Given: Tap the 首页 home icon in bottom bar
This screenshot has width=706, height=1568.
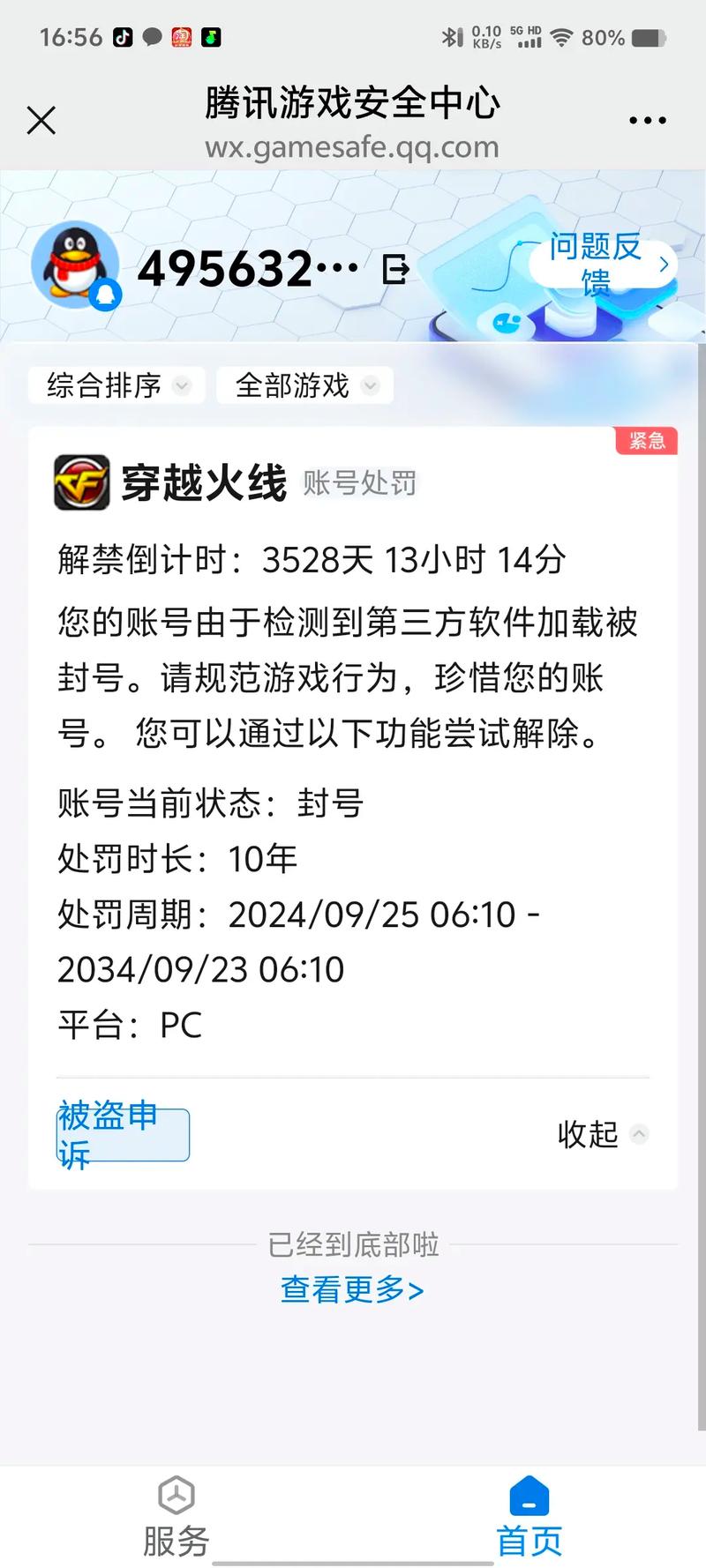Looking at the screenshot, I should click(528, 1497).
